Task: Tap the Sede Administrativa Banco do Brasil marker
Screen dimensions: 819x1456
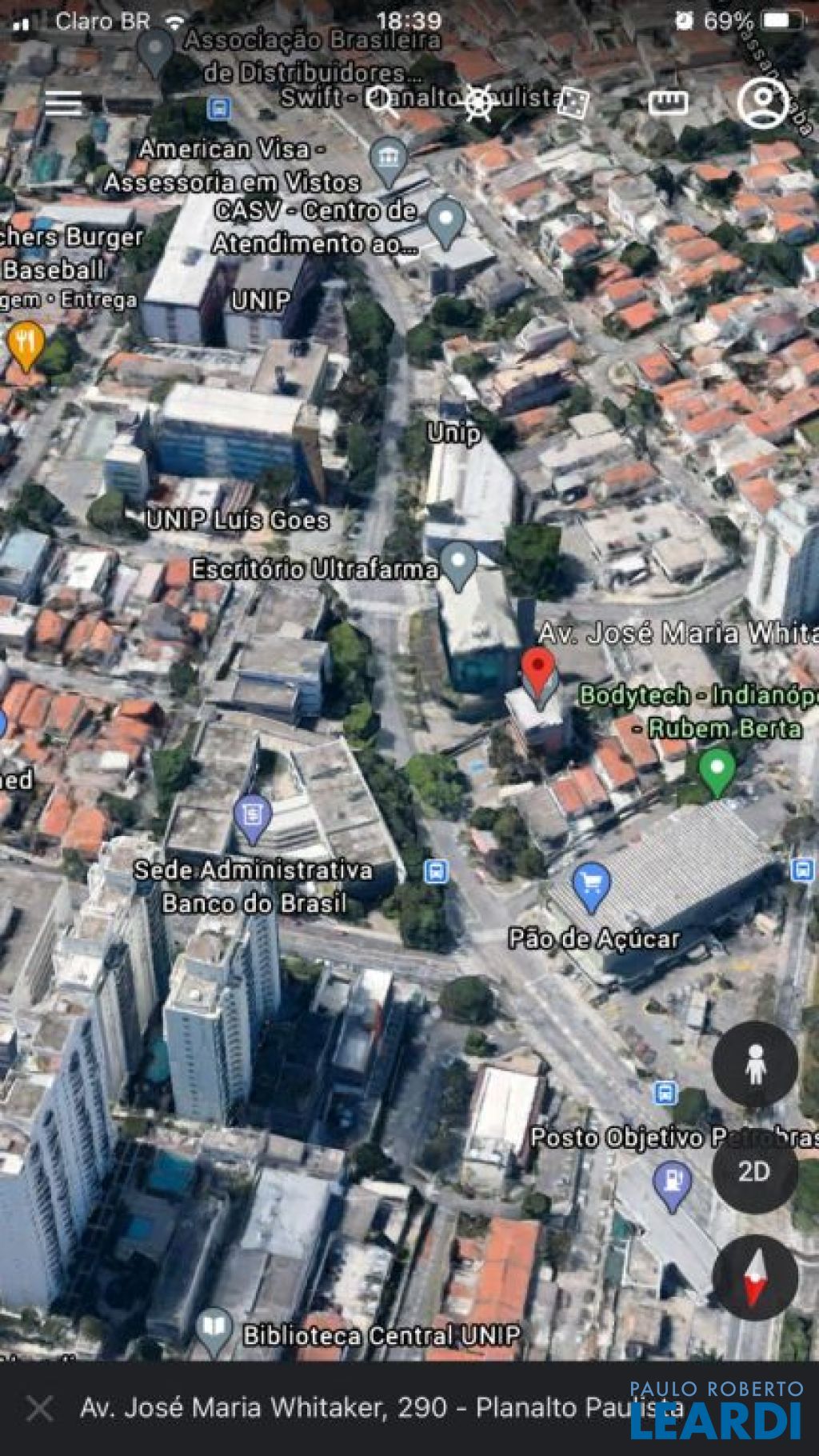Action: coord(253,818)
